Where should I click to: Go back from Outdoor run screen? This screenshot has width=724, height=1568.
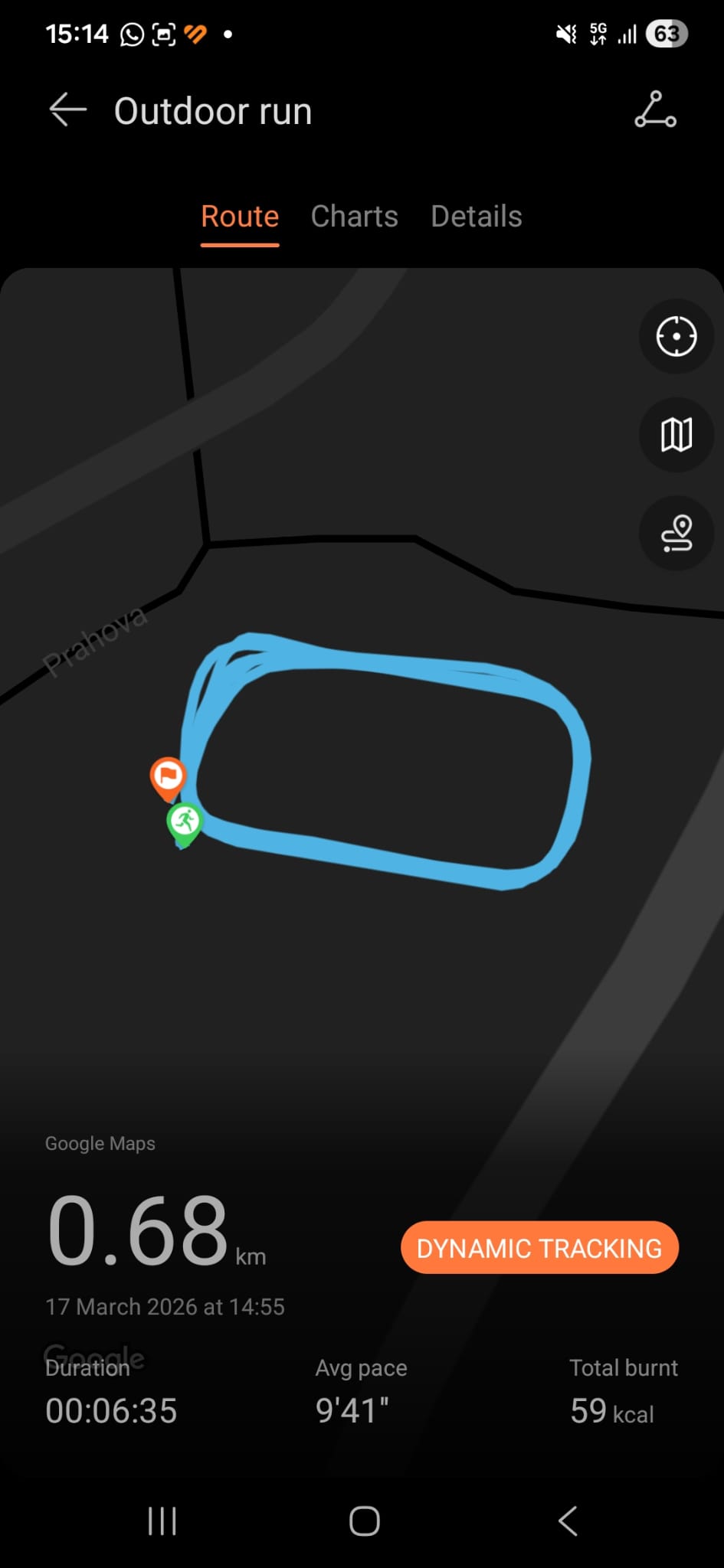(67, 111)
